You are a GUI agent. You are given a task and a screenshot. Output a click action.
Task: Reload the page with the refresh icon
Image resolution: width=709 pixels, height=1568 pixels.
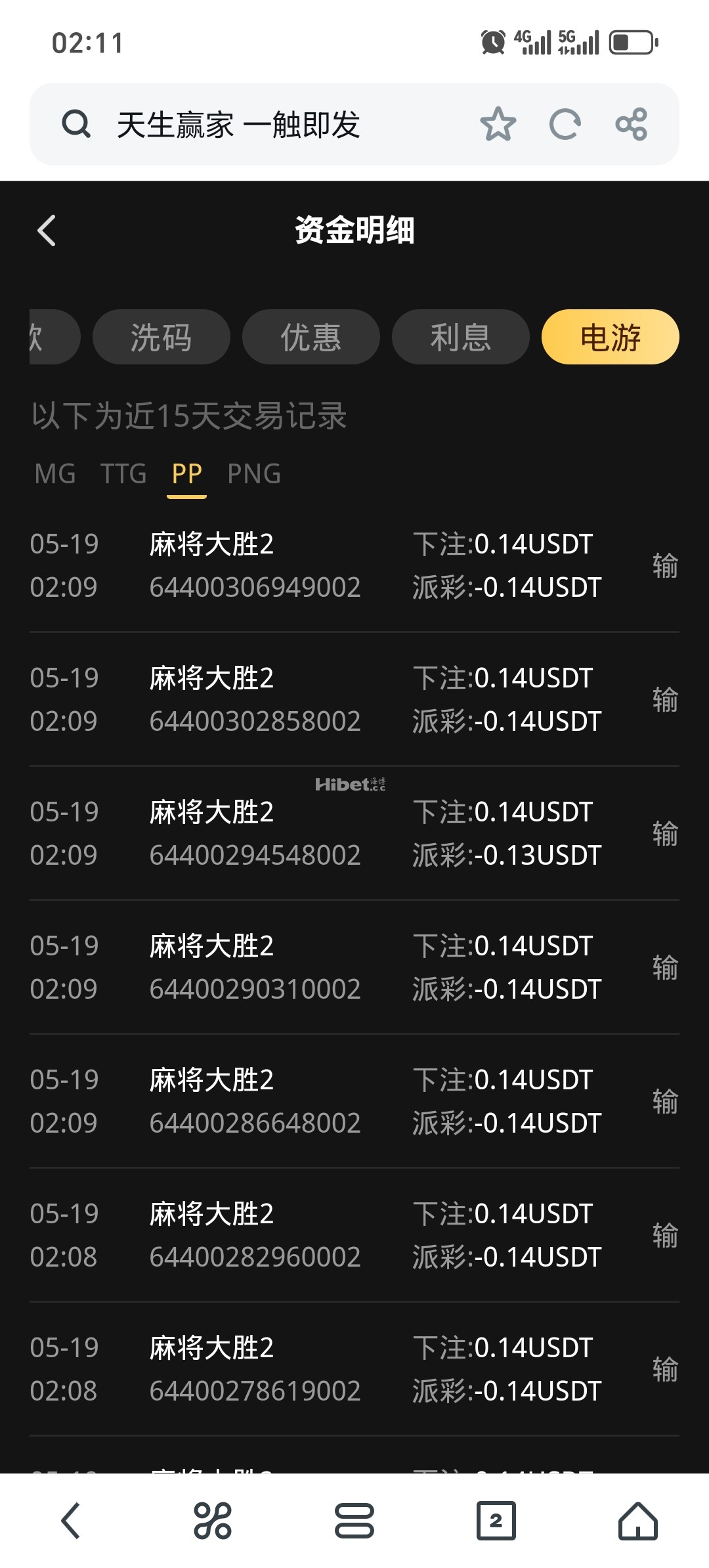(565, 124)
